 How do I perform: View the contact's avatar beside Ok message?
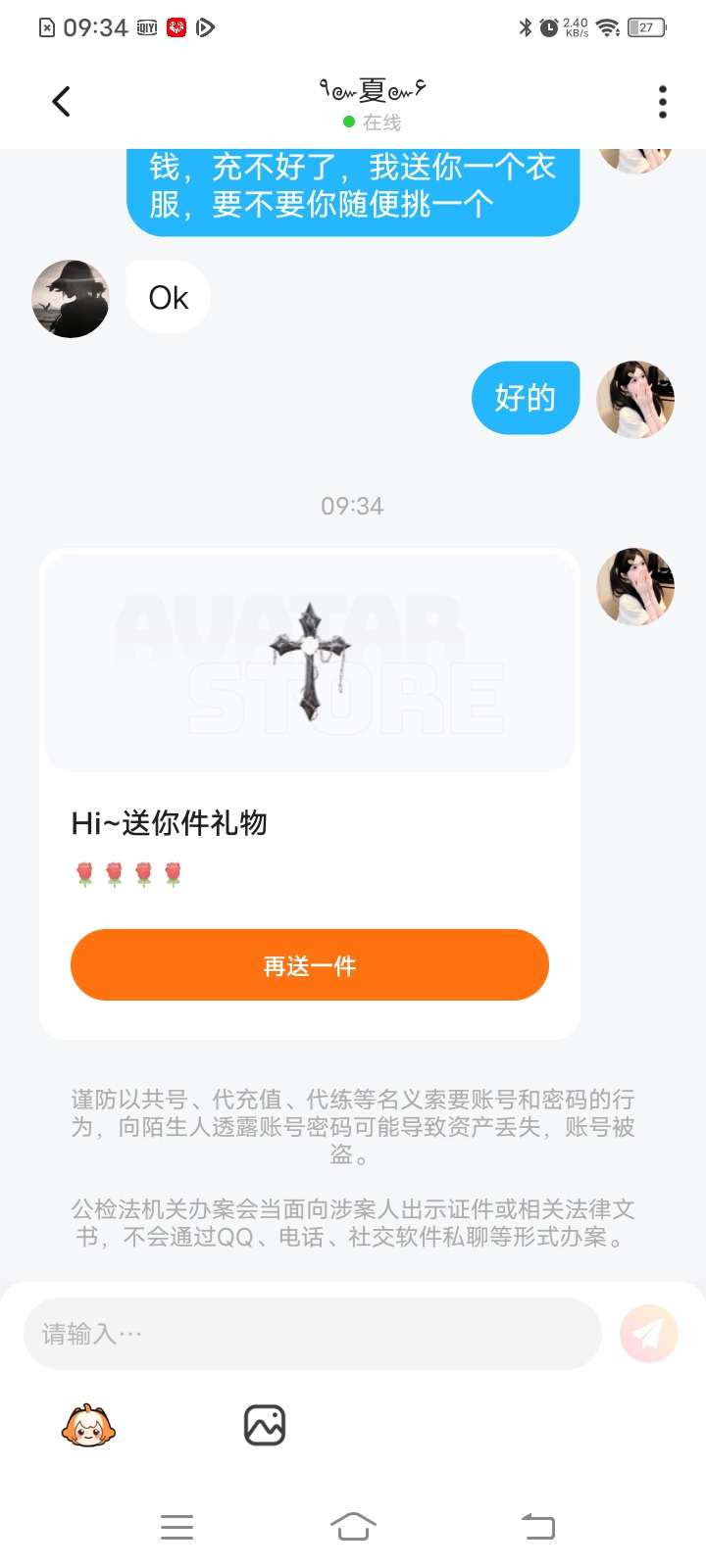71,299
